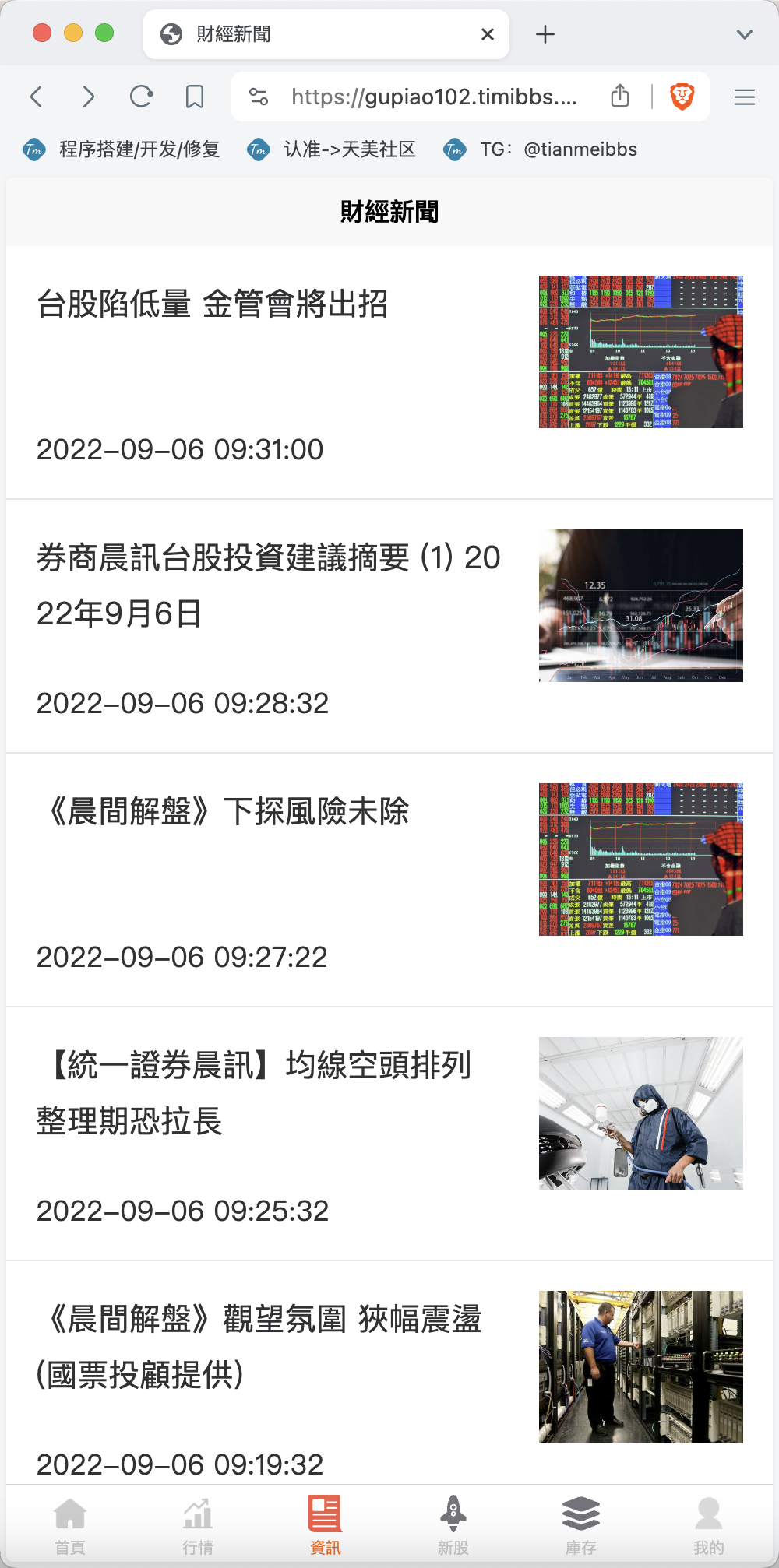Open Brave Shields lion icon
This screenshot has height=1568, width=779.
[682, 97]
